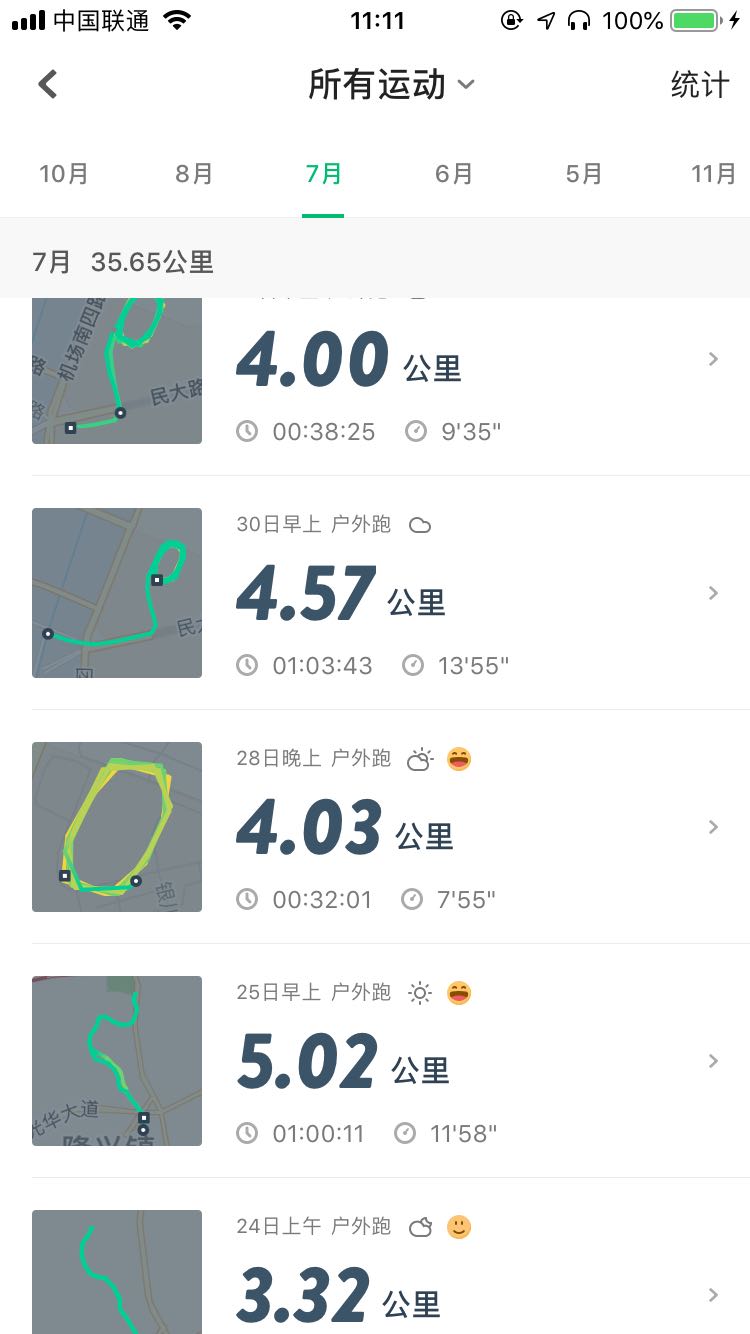Tap the green underline below the 7月 tab

pyautogui.click(x=322, y=212)
